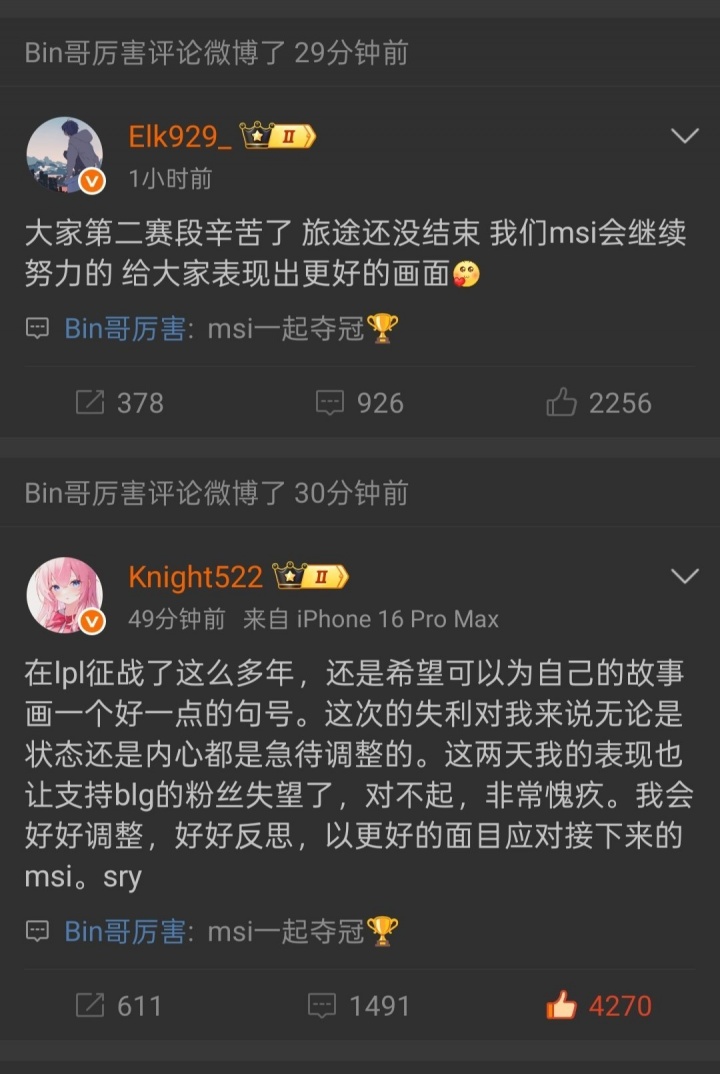This screenshot has width=720, height=1074.
Task: Repost Elk929_'s post with 378 reposts
Action: [x=120, y=403]
